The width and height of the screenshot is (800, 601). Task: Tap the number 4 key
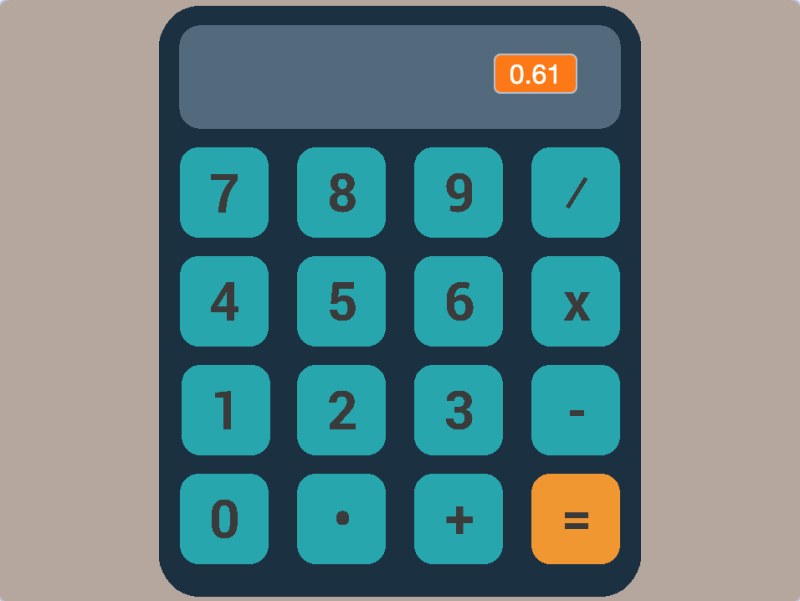coord(224,301)
